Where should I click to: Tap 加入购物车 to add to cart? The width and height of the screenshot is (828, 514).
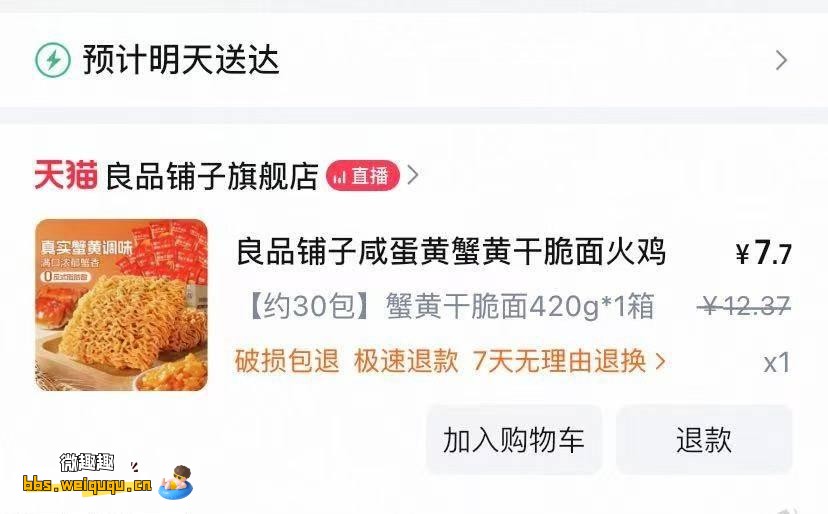click(513, 440)
